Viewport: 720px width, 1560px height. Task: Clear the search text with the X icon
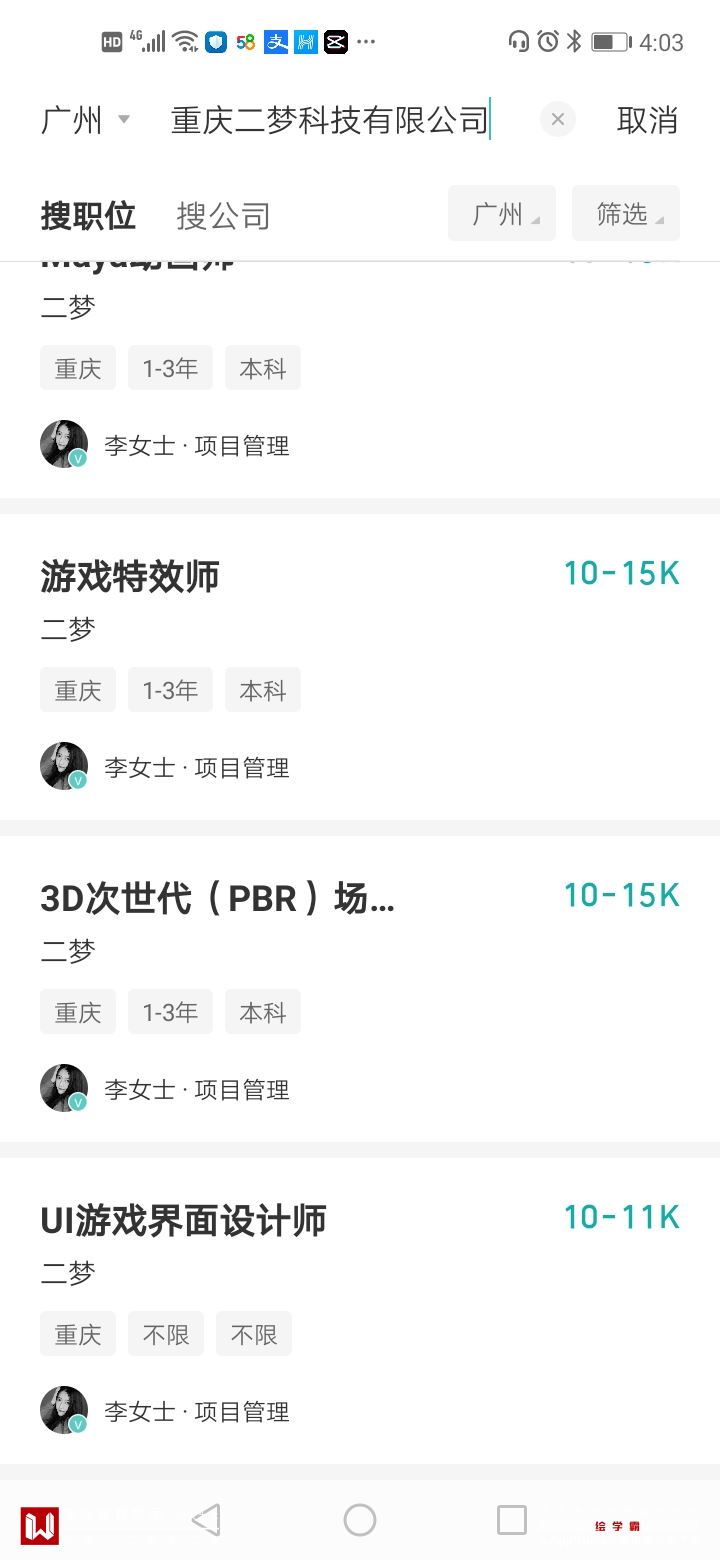[x=557, y=120]
